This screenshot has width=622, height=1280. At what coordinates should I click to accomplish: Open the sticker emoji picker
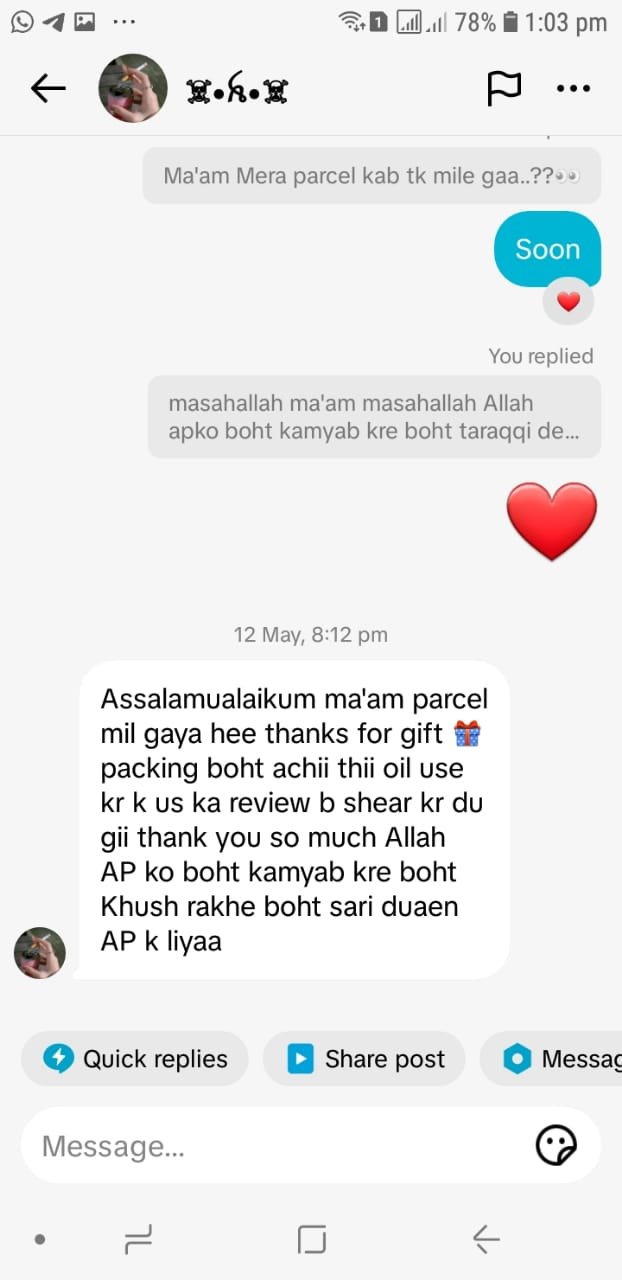point(556,1145)
